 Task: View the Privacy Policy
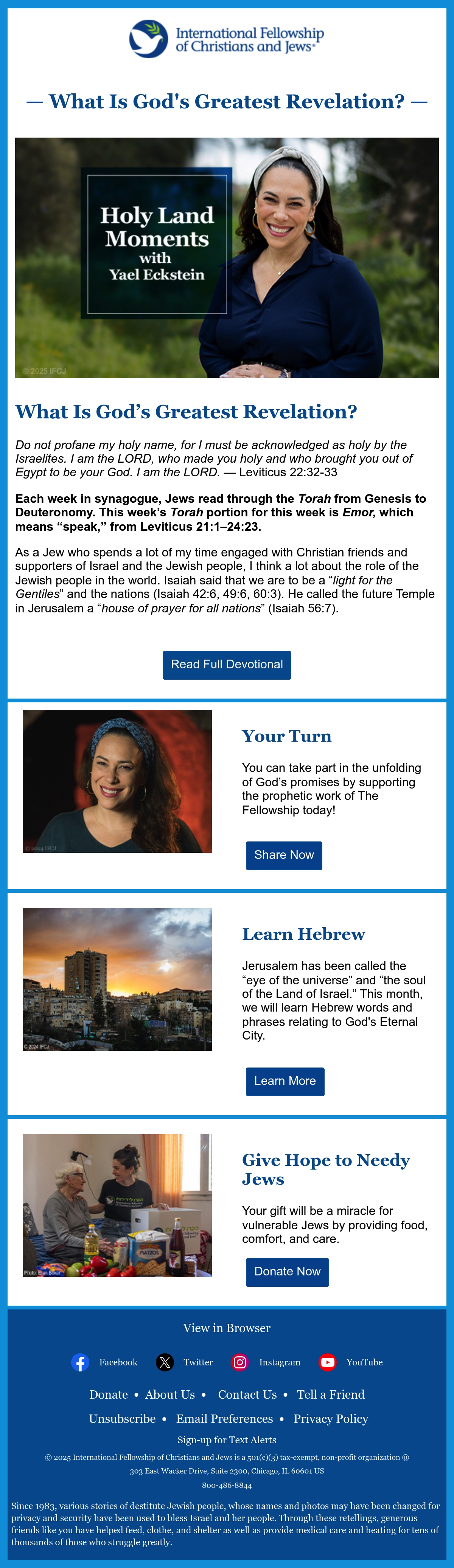pyautogui.click(x=331, y=1418)
